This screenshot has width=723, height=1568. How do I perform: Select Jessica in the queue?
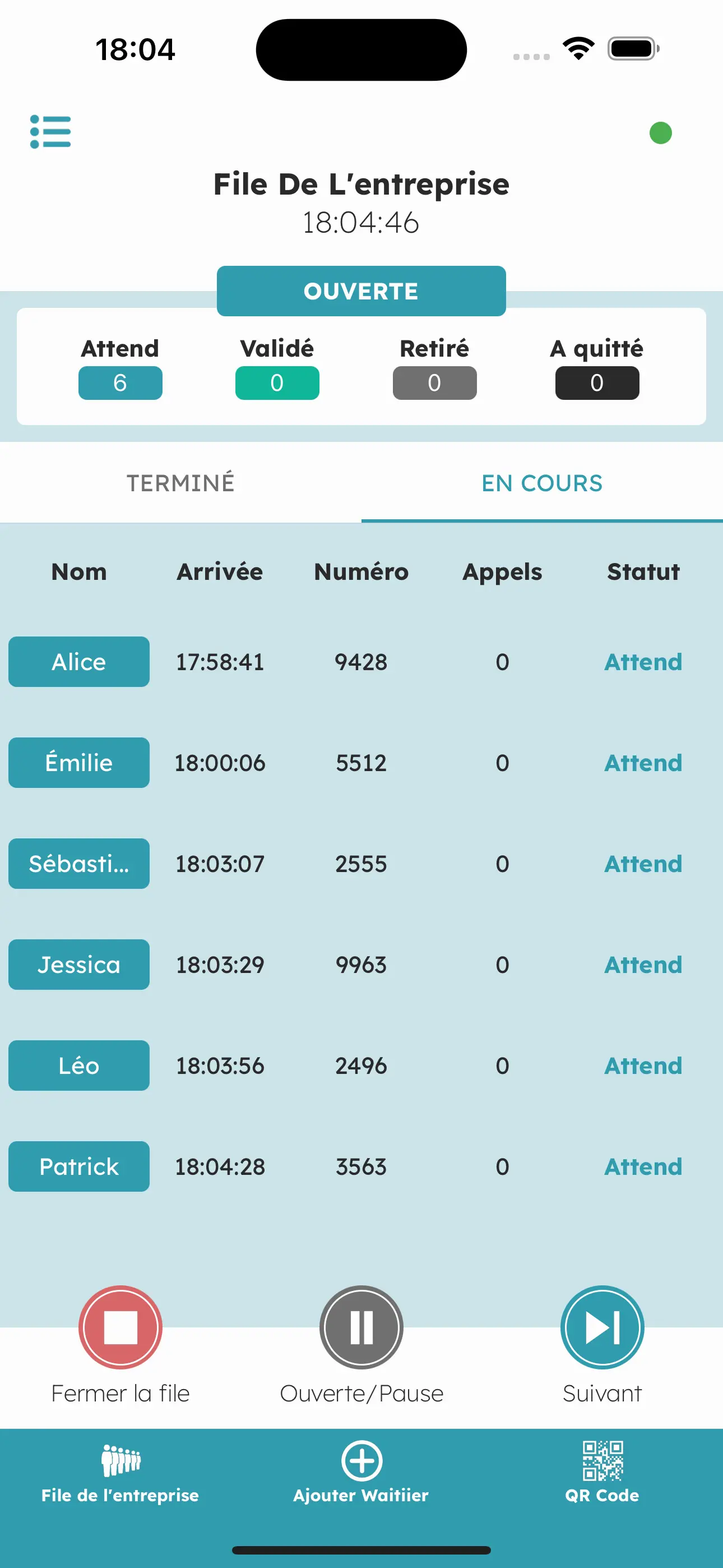click(x=79, y=965)
